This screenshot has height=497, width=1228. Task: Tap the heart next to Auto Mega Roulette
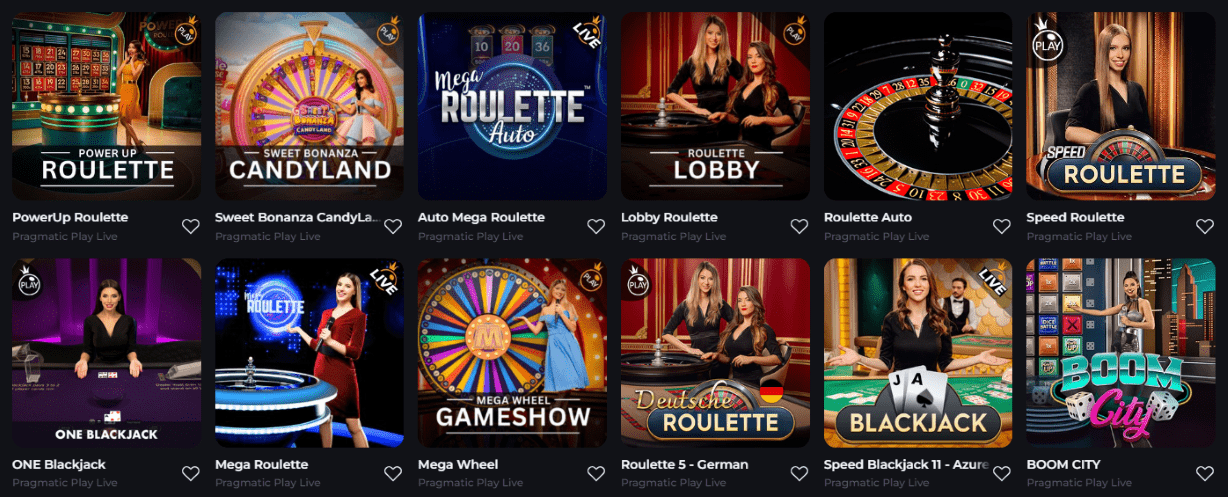[x=596, y=227]
